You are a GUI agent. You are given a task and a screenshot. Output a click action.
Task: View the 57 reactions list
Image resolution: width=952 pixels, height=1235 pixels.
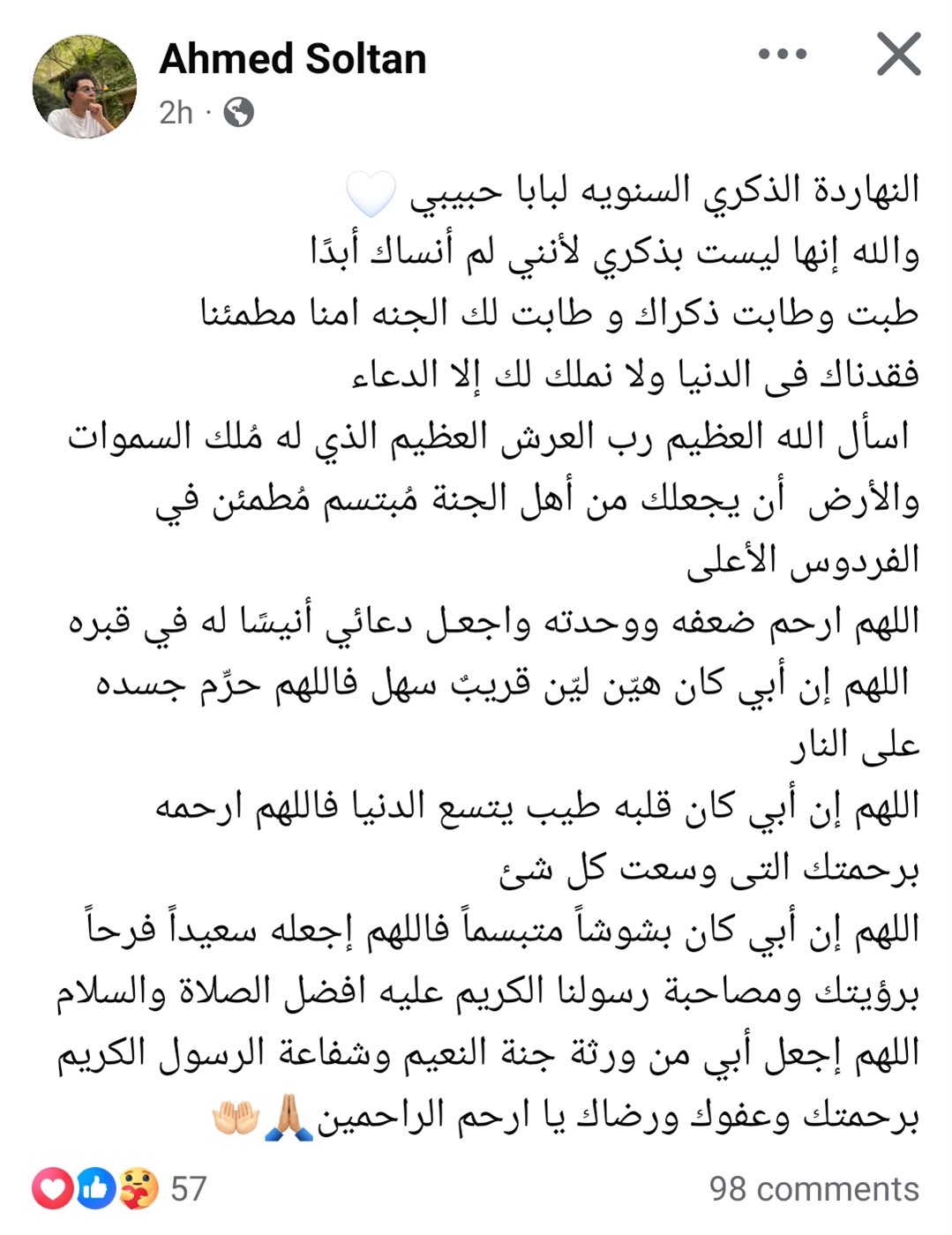point(119,1188)
